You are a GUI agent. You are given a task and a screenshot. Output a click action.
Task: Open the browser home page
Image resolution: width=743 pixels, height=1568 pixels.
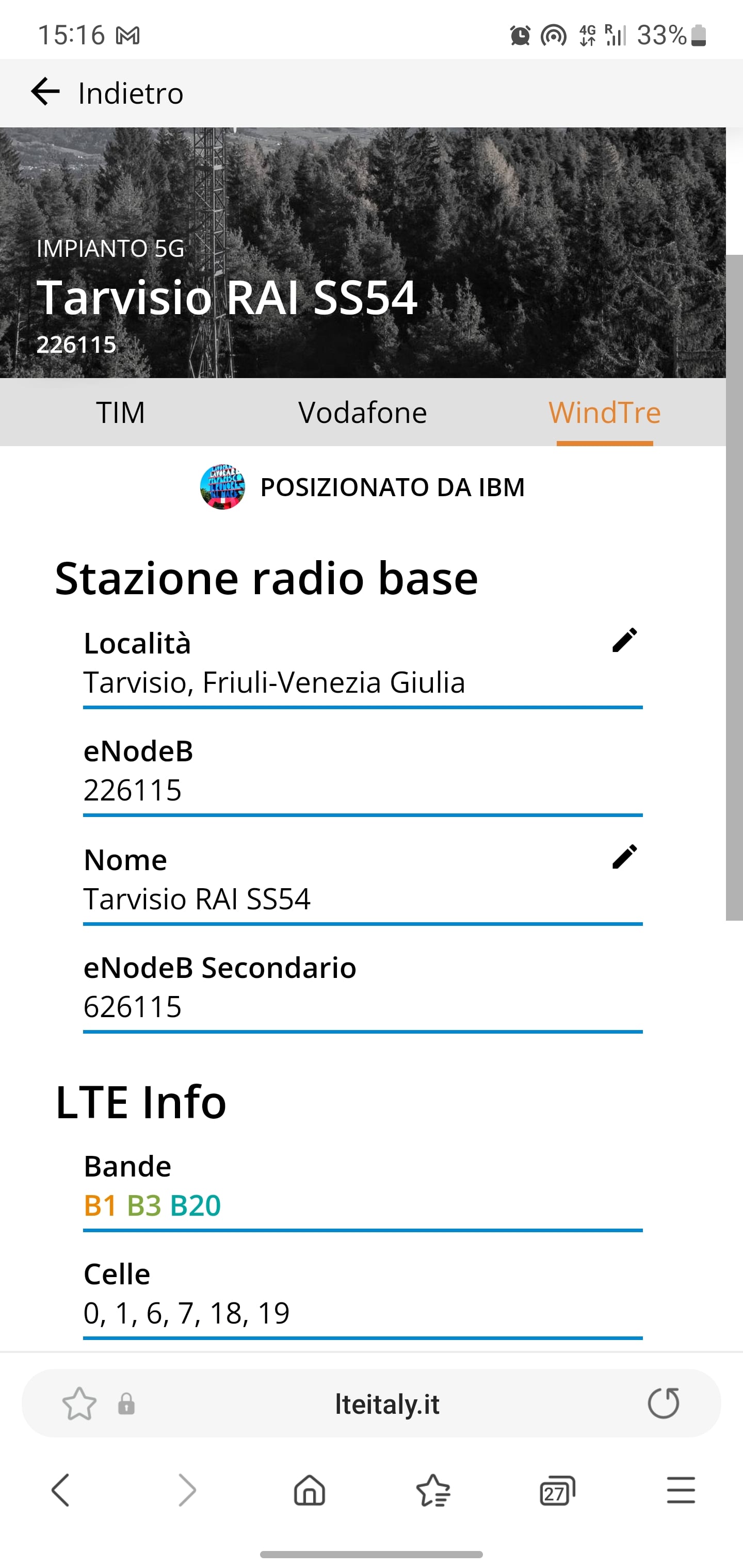pos(310,1490)
